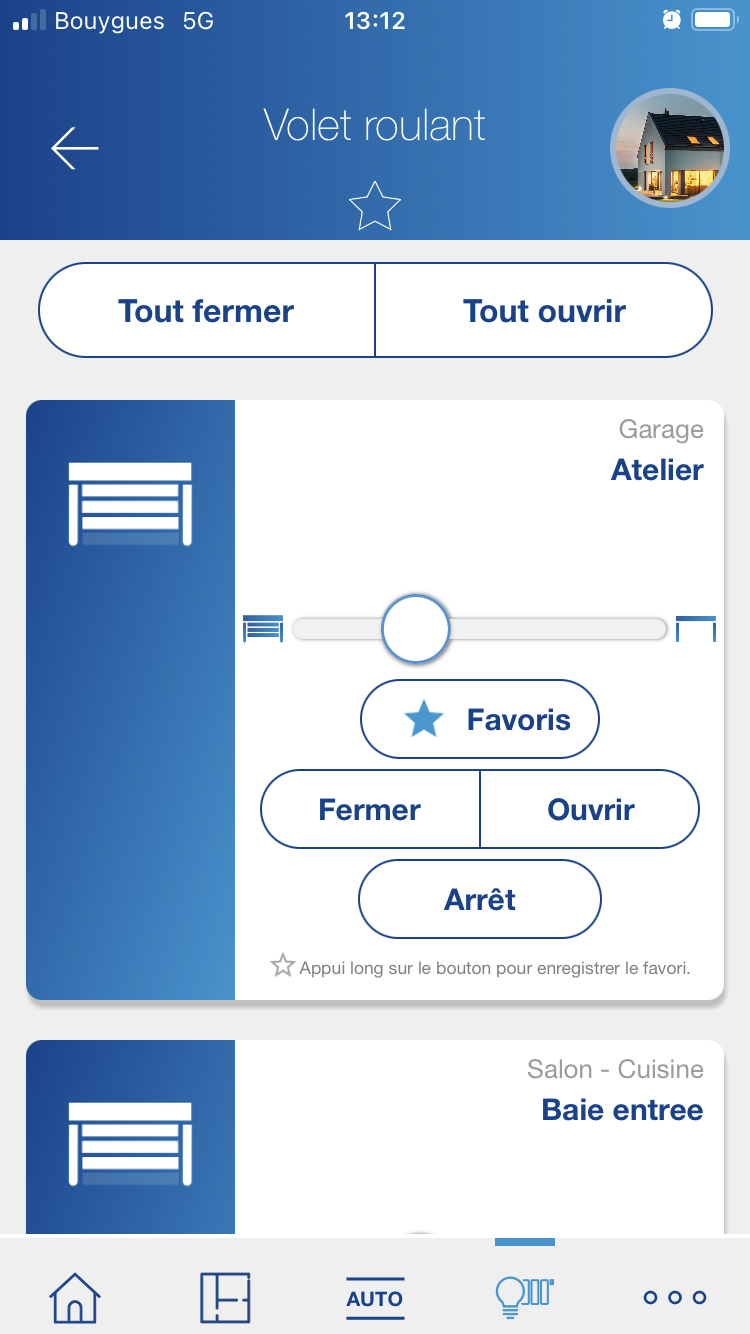Stop the Atelier shutter with Arrêt
This screenshot has width=750, height=1334.
click(480, 899)
